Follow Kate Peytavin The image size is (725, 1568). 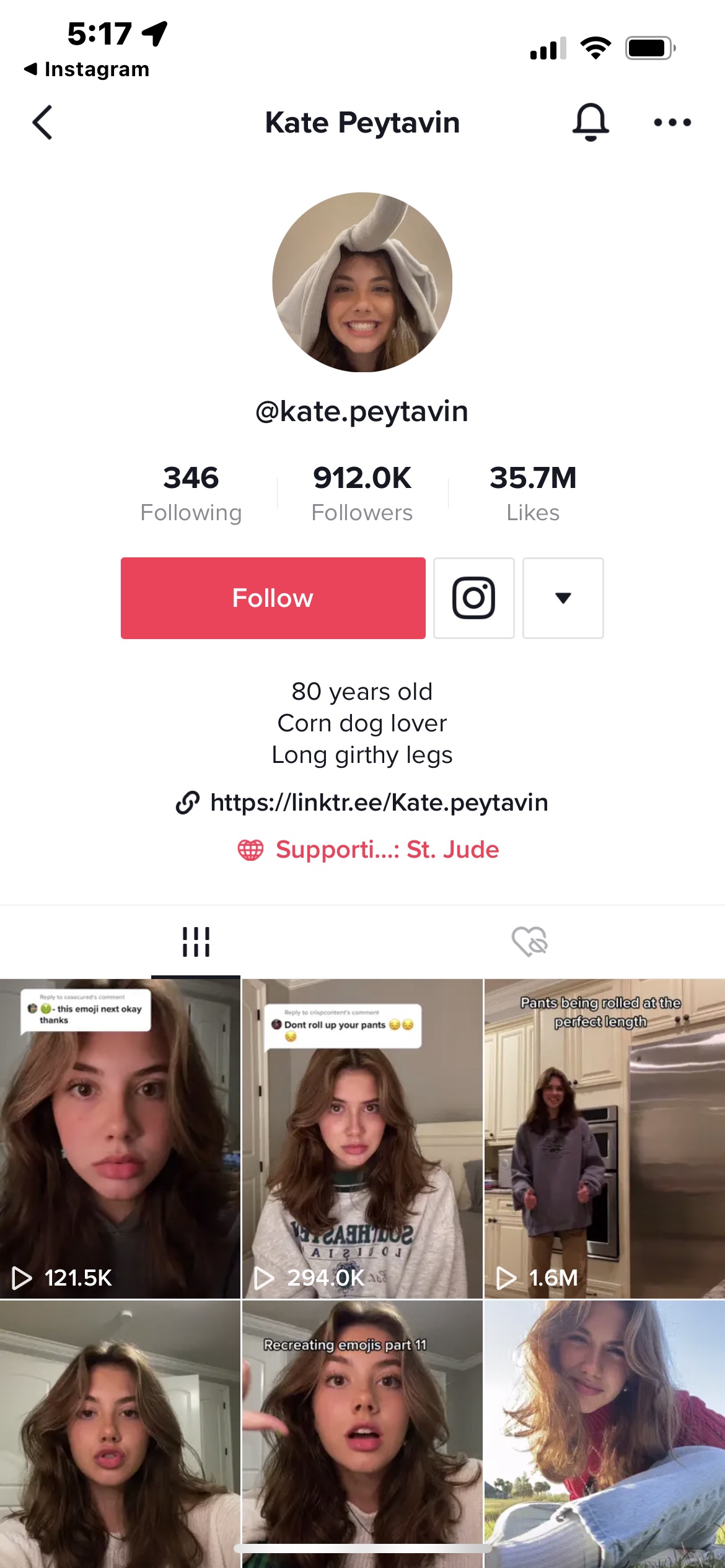pos(273,598)
